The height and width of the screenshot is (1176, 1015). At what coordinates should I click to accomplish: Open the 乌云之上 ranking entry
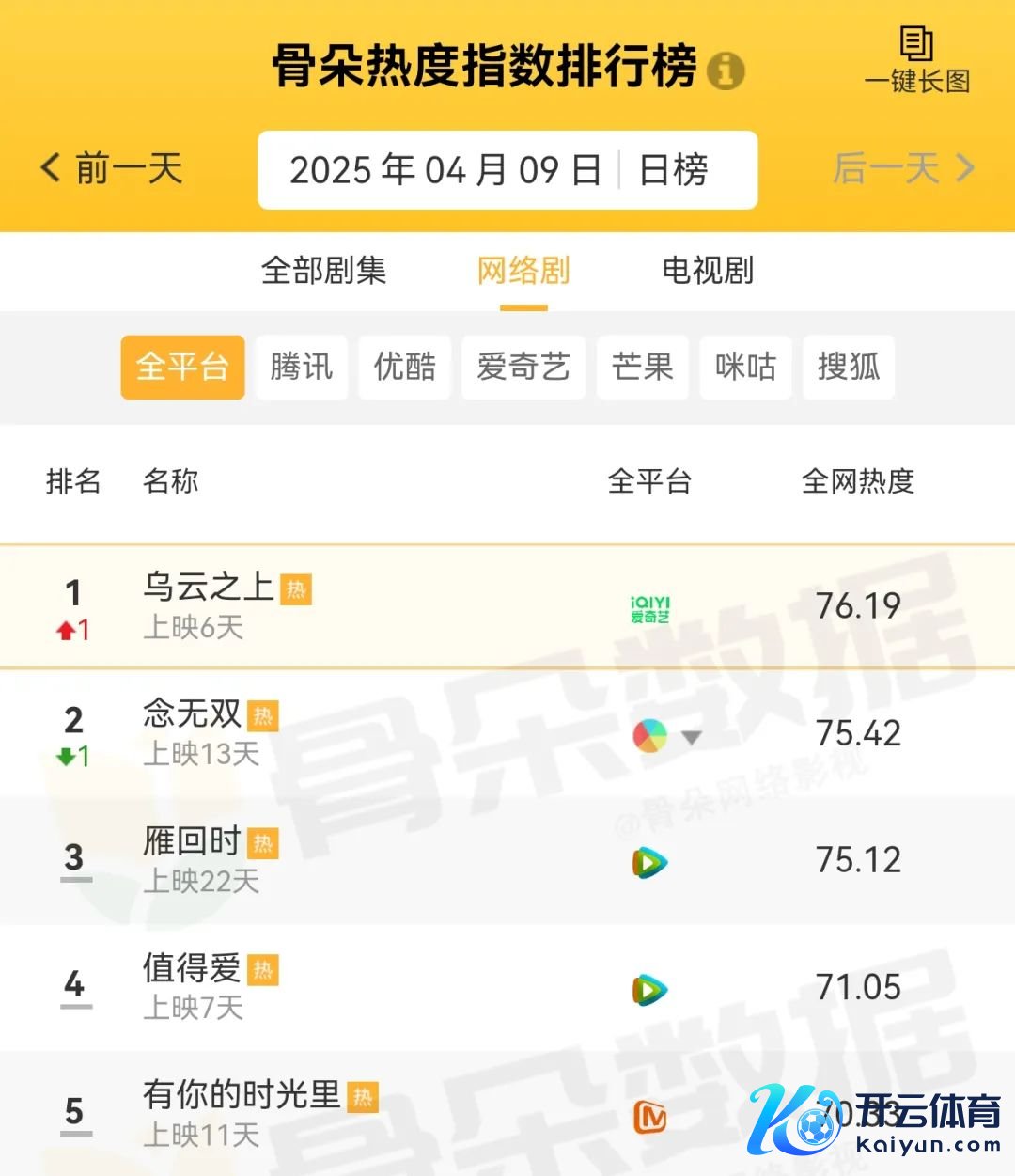pyautogui.click(x=209, y=588)
